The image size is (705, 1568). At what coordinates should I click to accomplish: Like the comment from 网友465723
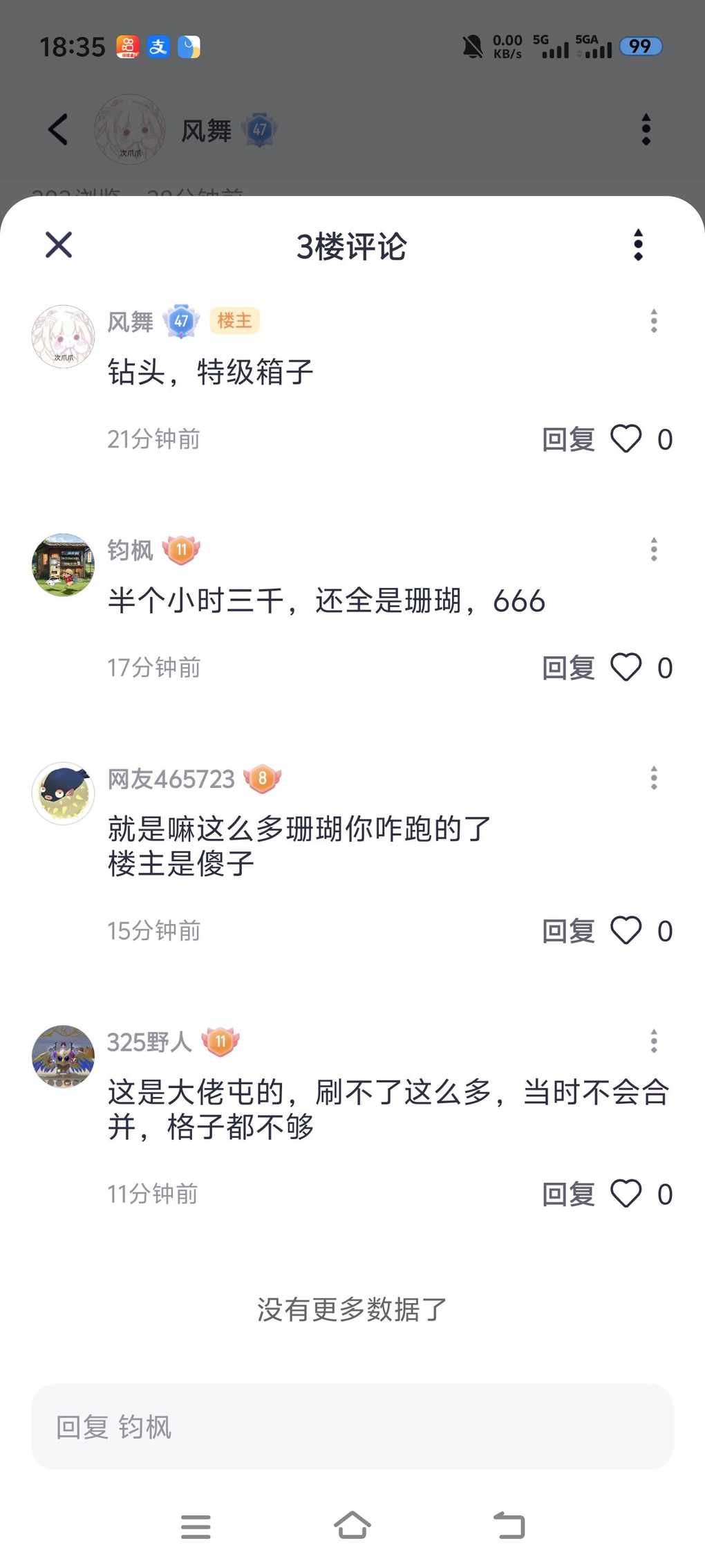point(626,931)
